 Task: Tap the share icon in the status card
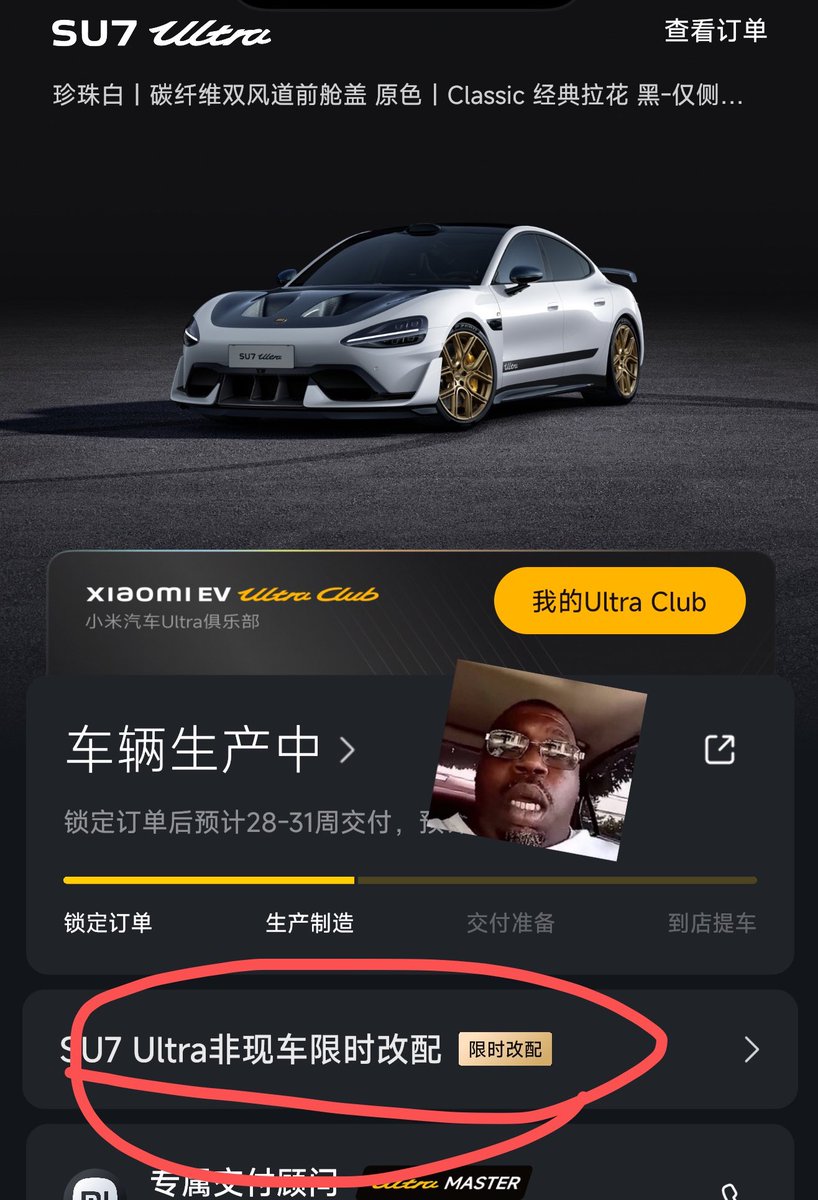click(720, 749)
